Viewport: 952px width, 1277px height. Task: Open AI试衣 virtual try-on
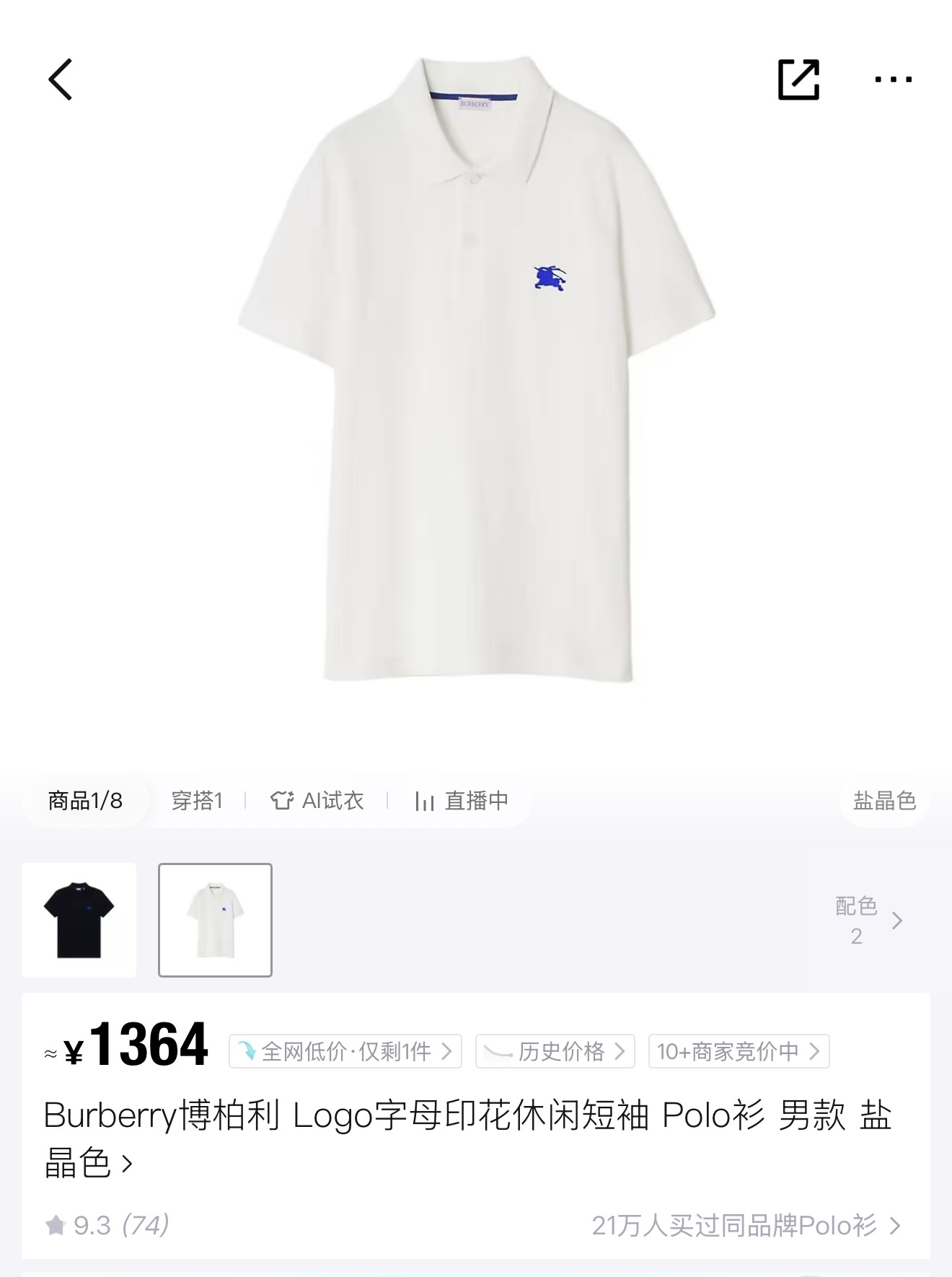(317, 800)
